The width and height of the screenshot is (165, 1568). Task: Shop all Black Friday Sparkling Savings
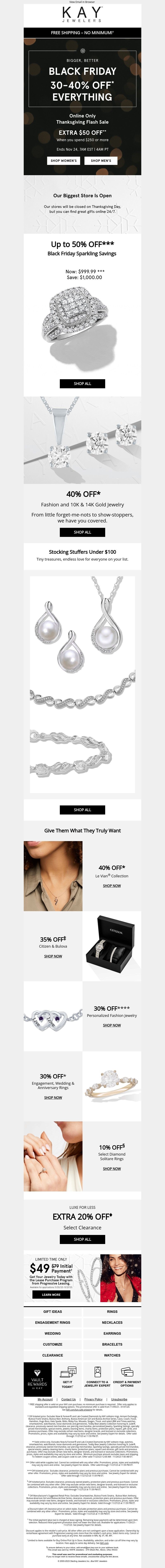(82, 384)
